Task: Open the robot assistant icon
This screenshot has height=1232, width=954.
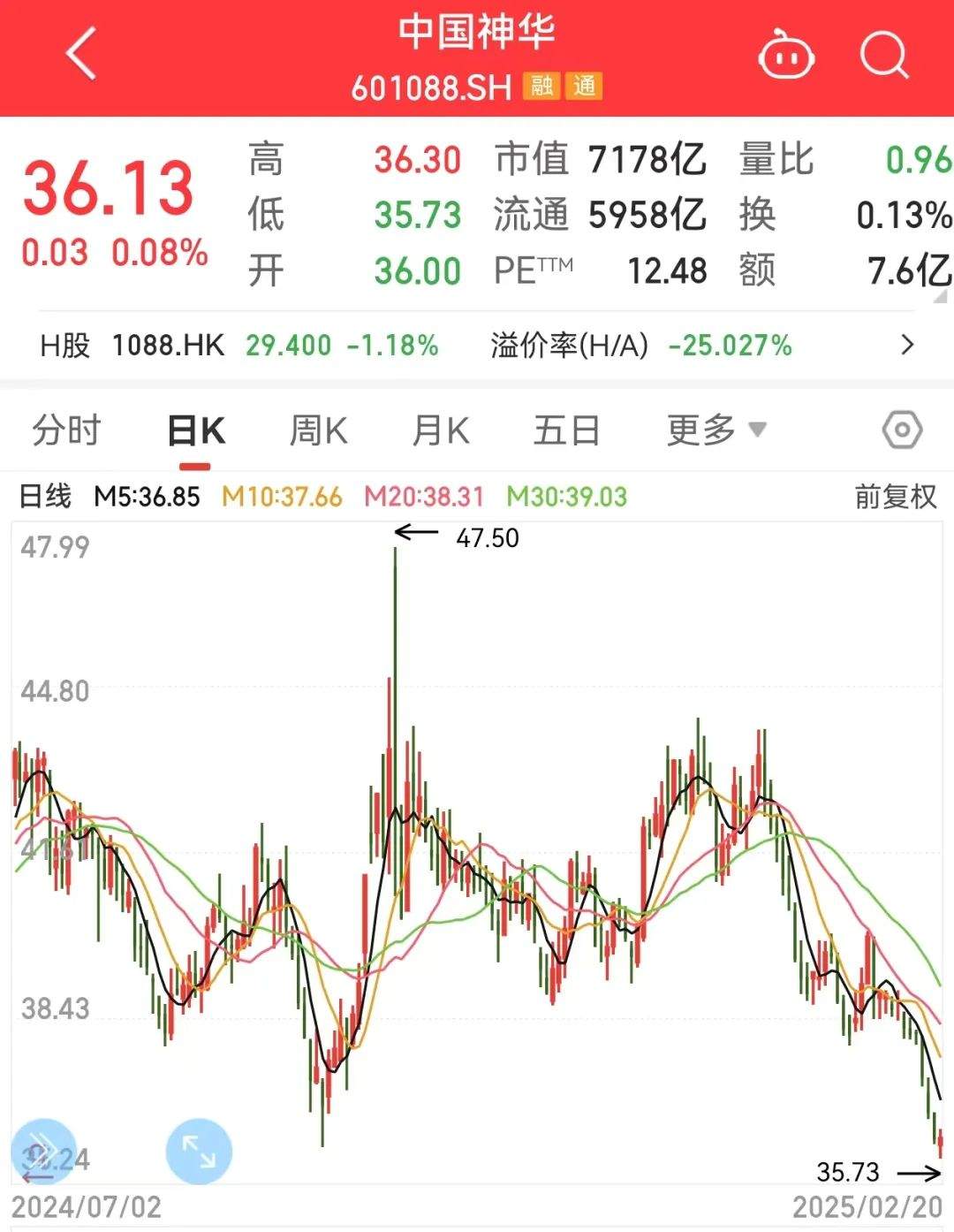Action: point(785,57)
